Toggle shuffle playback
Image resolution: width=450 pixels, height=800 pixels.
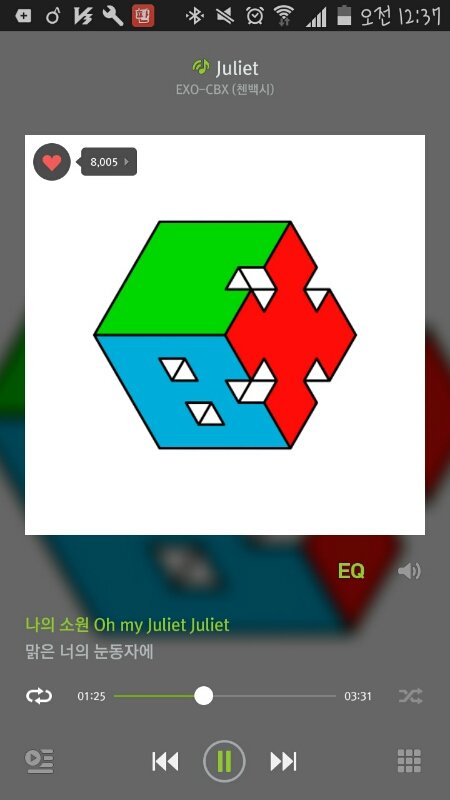[x=411, y=696]
